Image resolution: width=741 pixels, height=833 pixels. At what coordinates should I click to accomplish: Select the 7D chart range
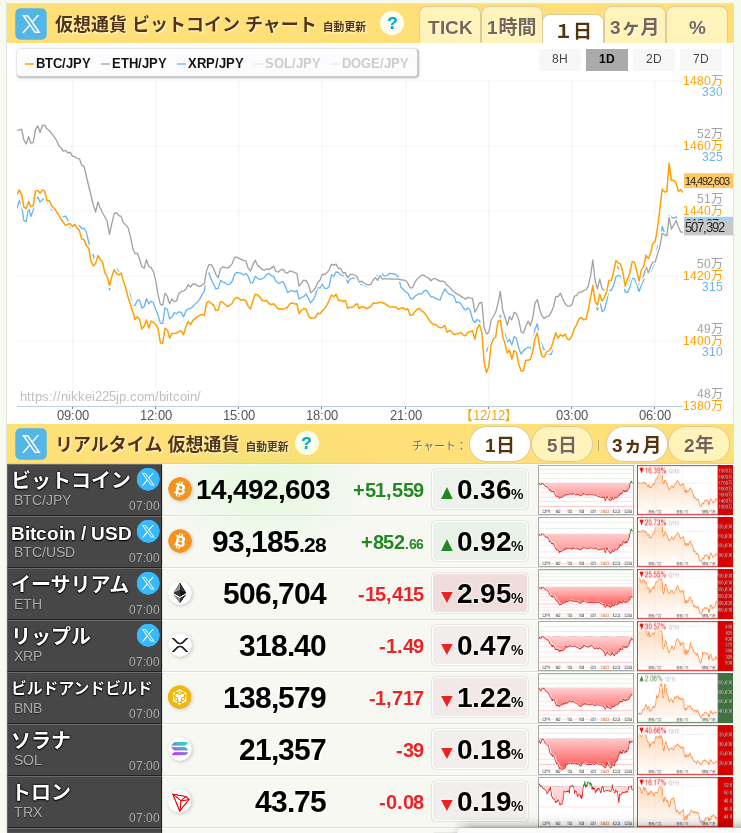click(x=700, y=58)
